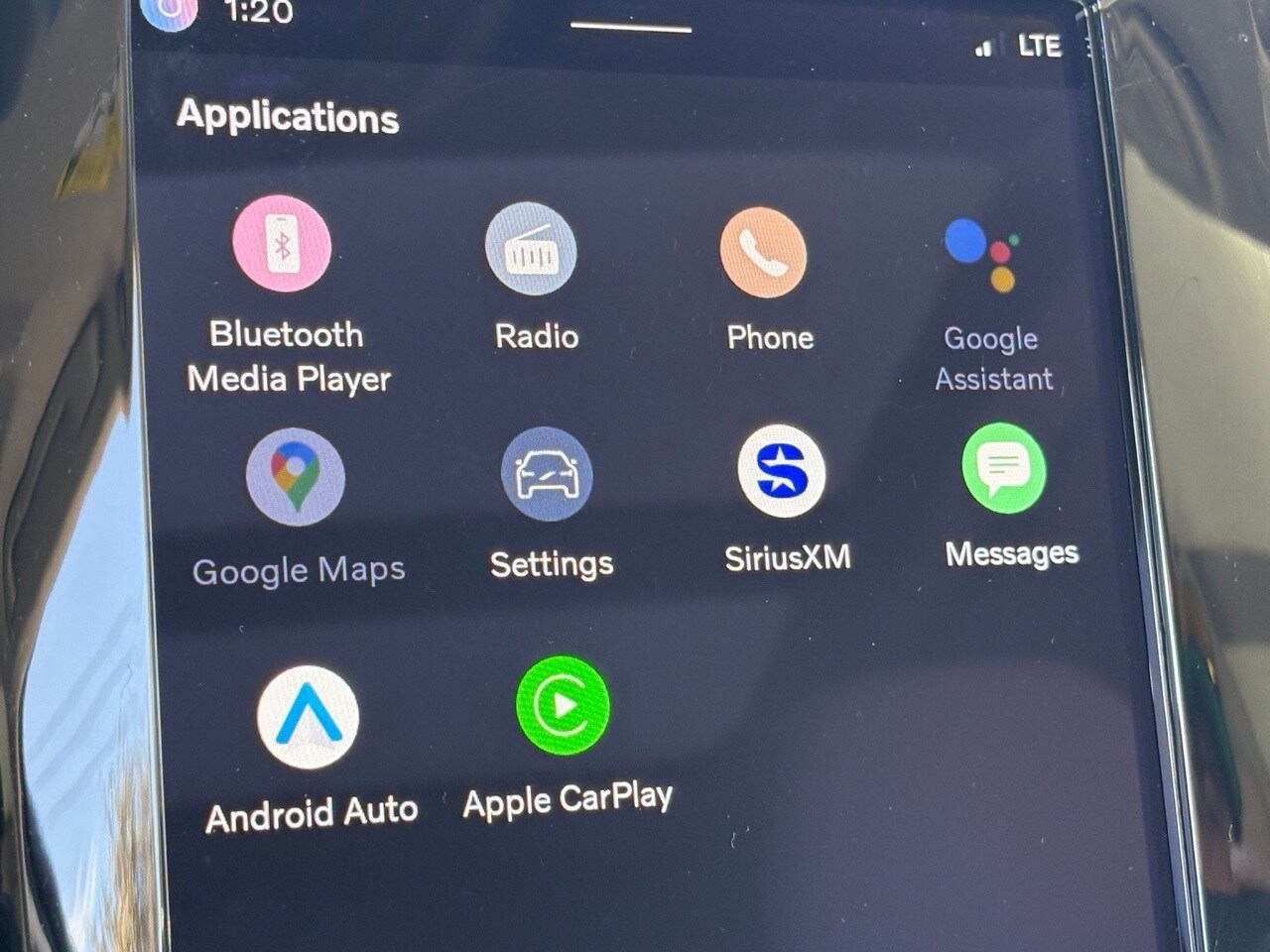Launch SiriusXM
The width and height of the screenshot is (1270, 952).
coord(782,471)
